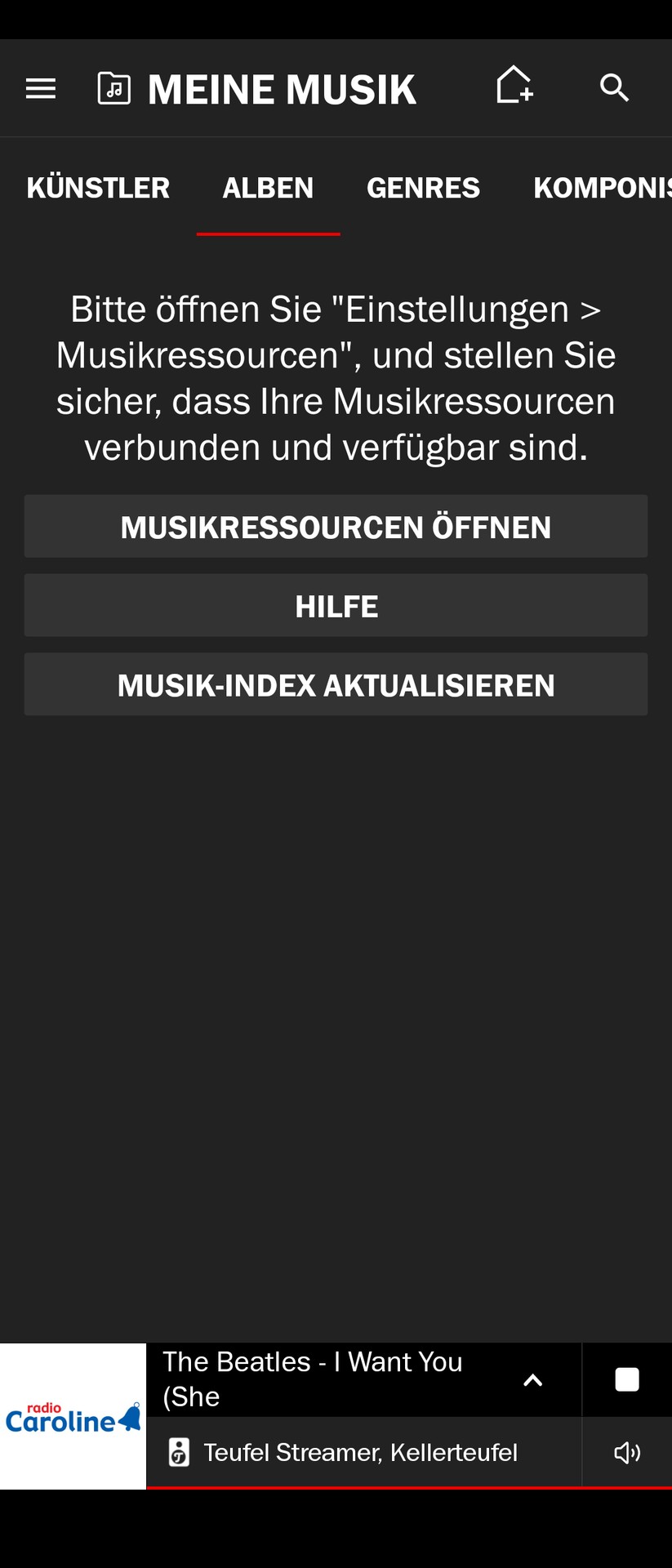Tap the Radio Caroline album artwork
The width and height of the screenshot is (672, 1568).
(x=72, y=1415)
